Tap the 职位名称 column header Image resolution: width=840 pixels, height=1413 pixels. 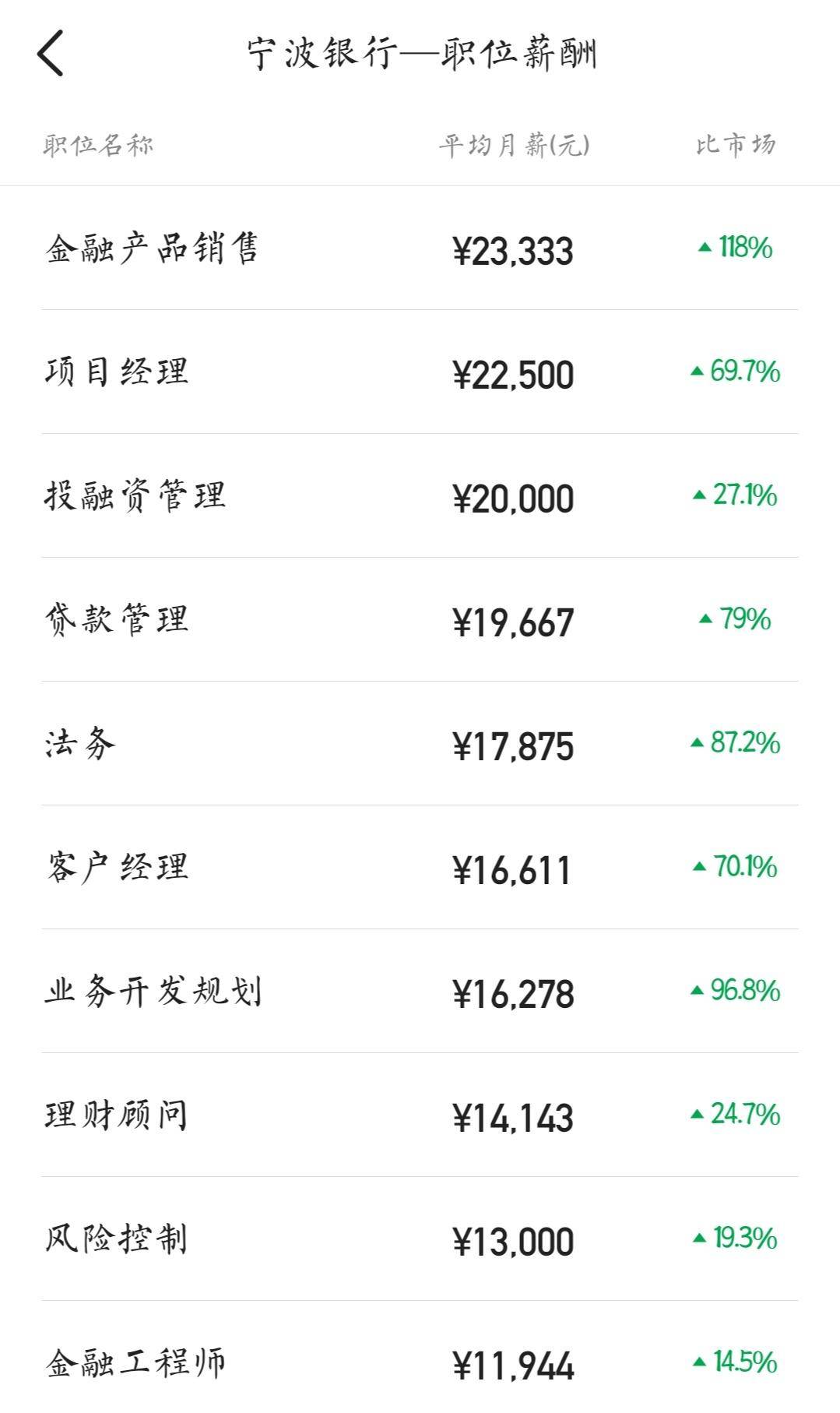click(x=97, y=144)
